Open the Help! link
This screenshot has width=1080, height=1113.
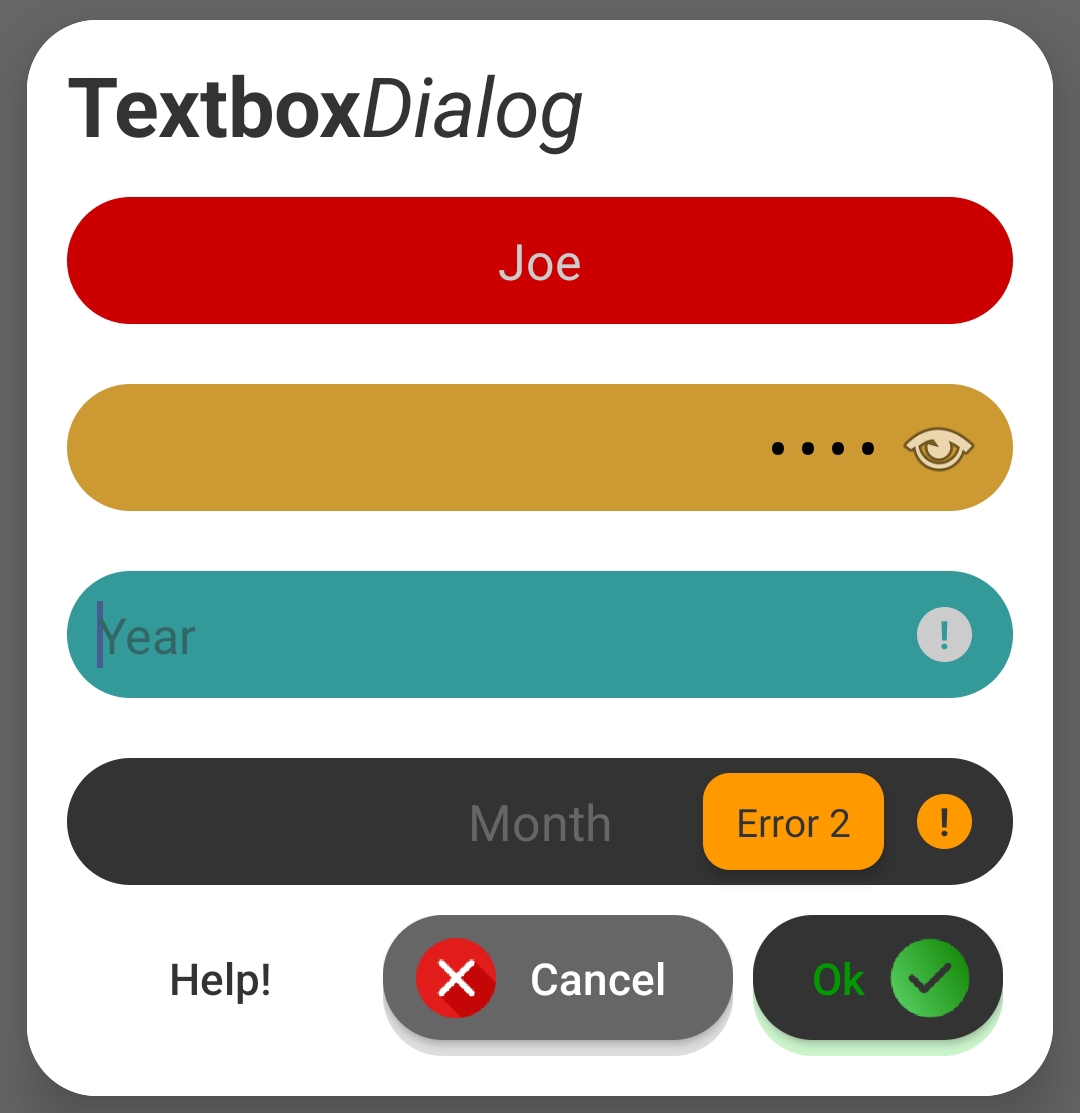tap(221, 980)
